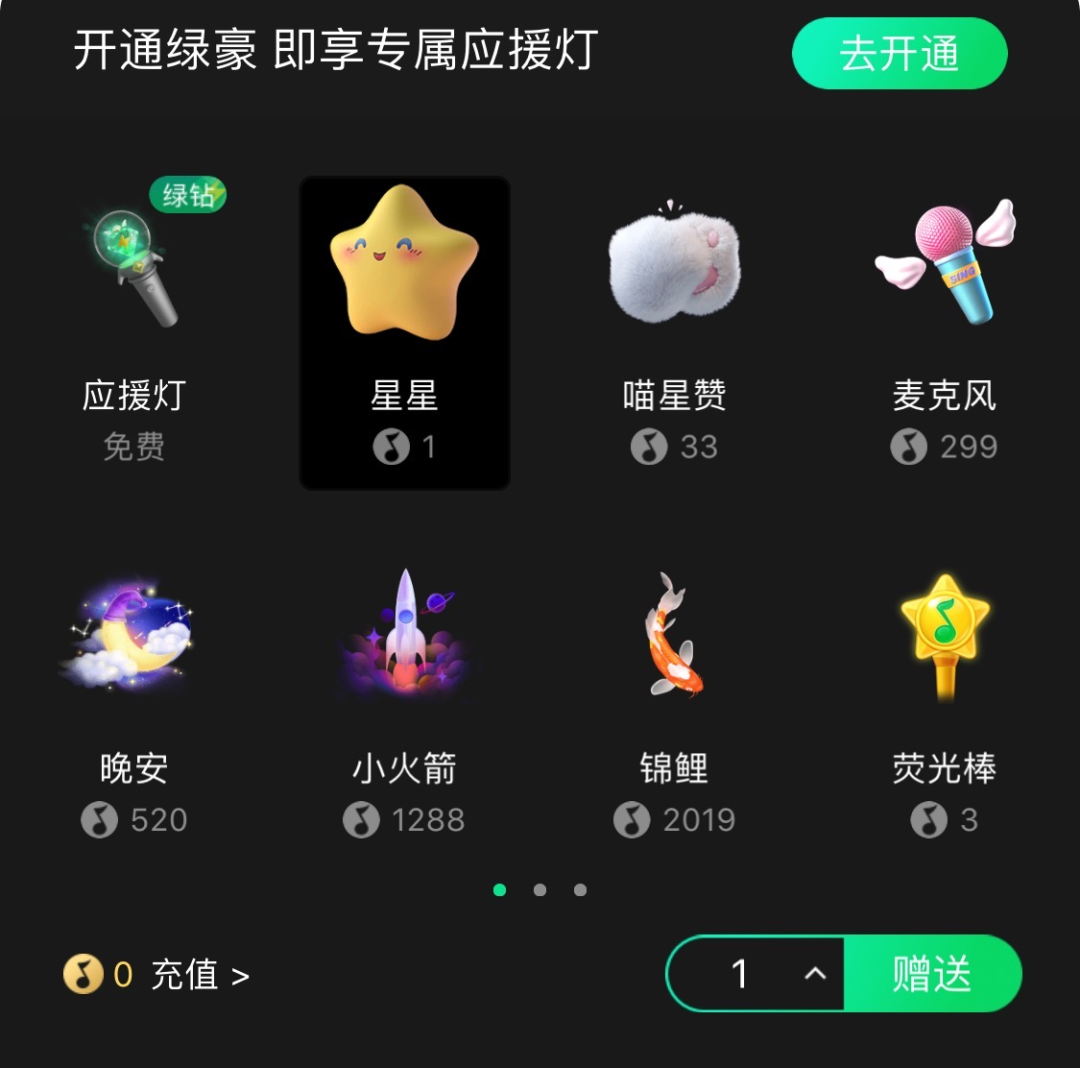1080x1068 pixels.
Task: Tap the 去开通 button
Action: 899,53
